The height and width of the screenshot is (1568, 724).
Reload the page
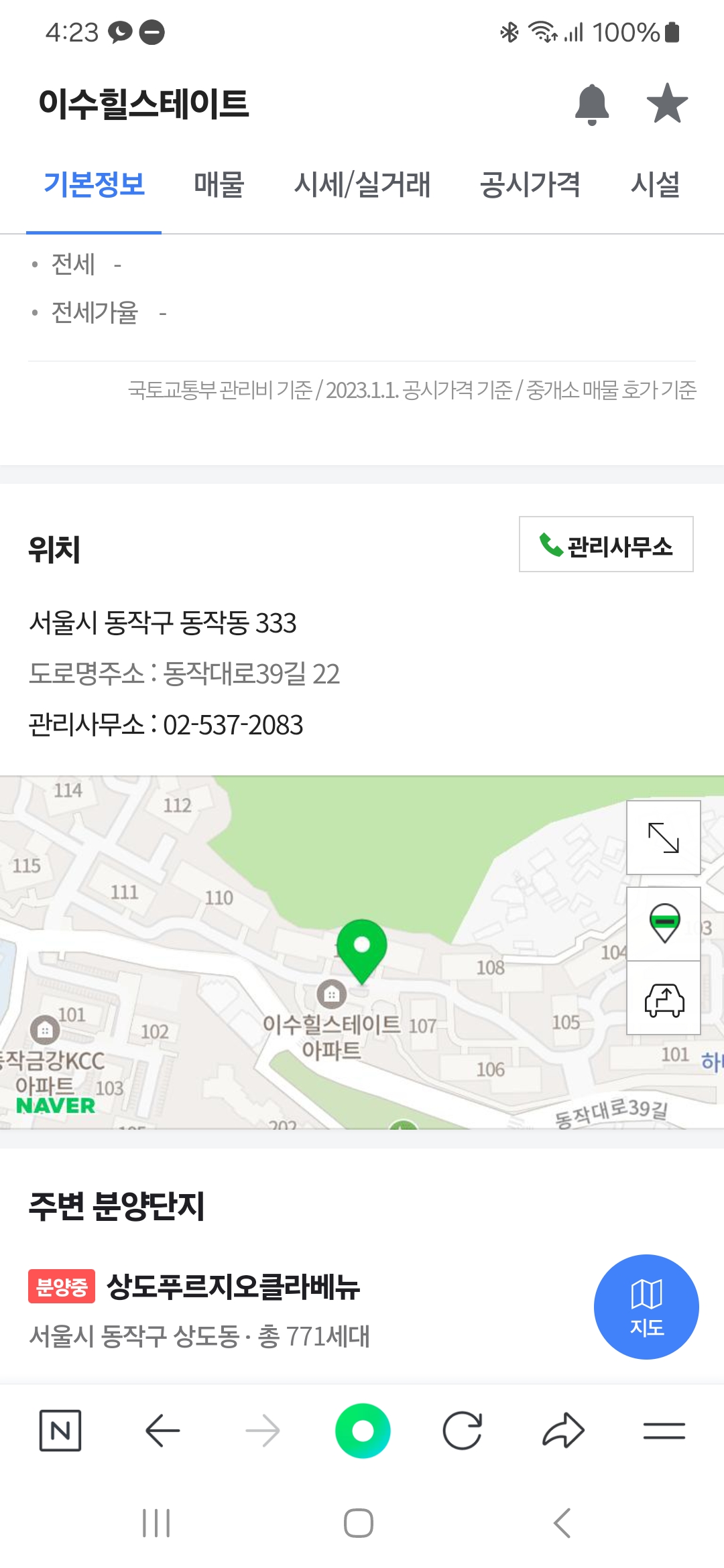[463, 1431]
